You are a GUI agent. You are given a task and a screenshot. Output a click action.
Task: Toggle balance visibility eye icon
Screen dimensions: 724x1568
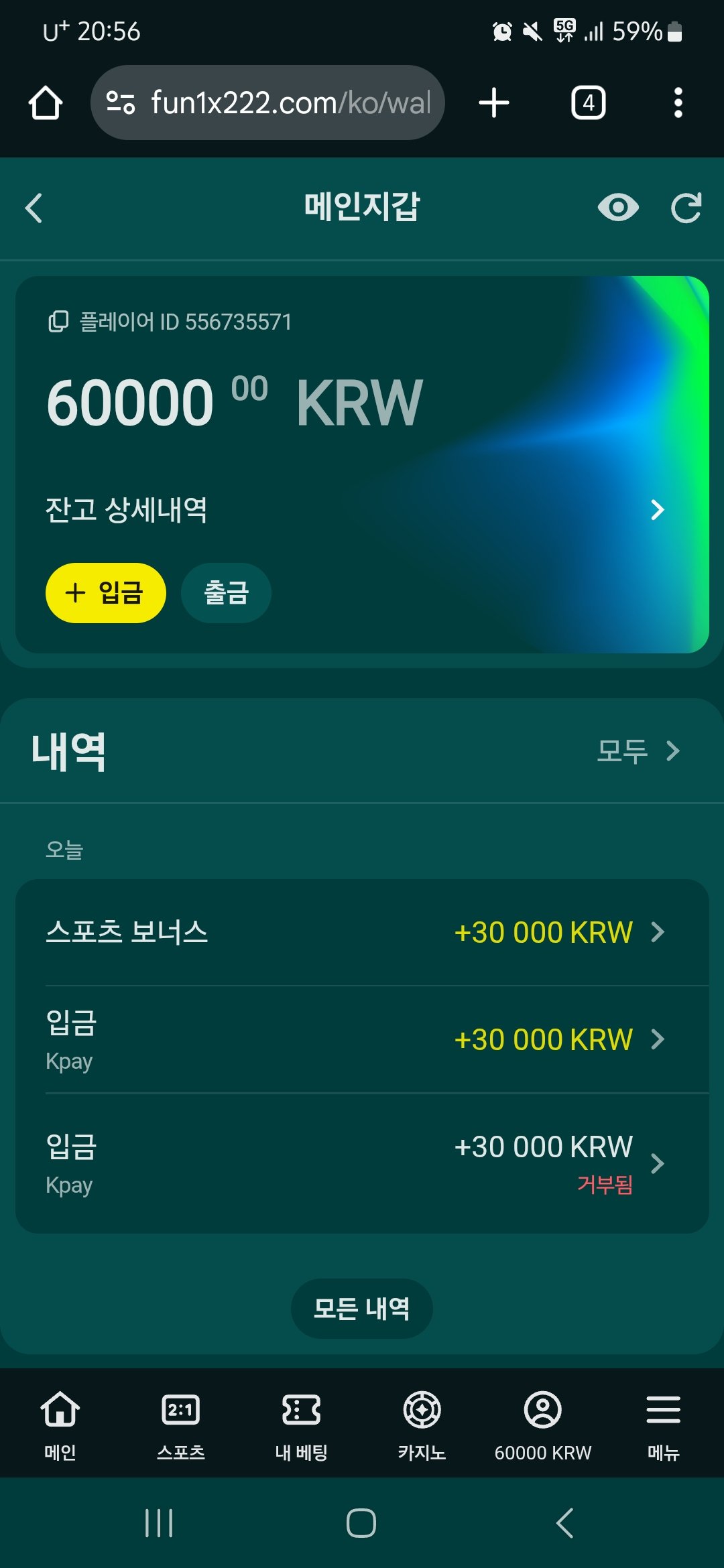pyautogui.click(x=617, y=208)
